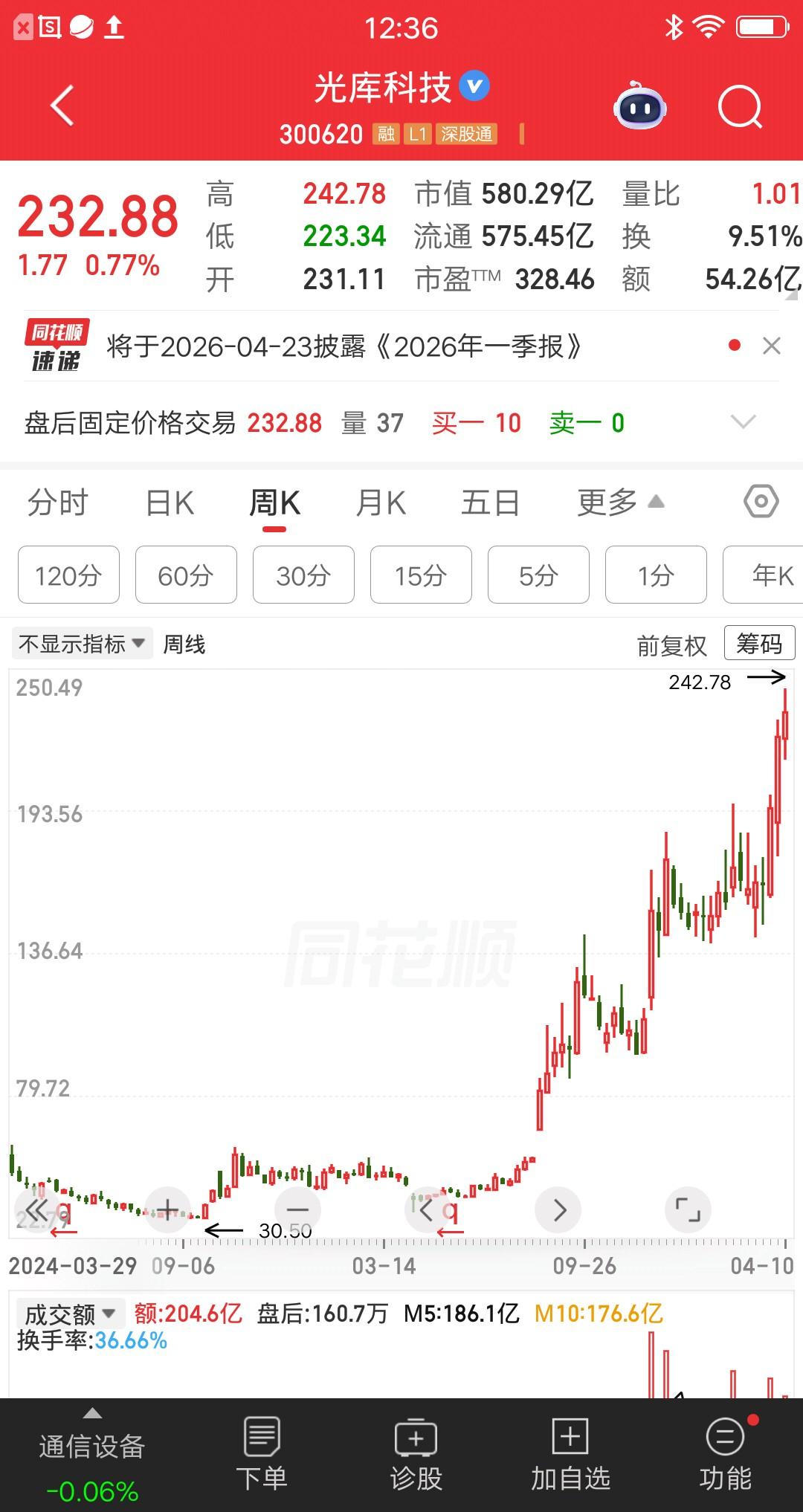Open 诊股 stock diagnosis
803x1512 pixels.
pyautogui.click(x=415, y=1453)
